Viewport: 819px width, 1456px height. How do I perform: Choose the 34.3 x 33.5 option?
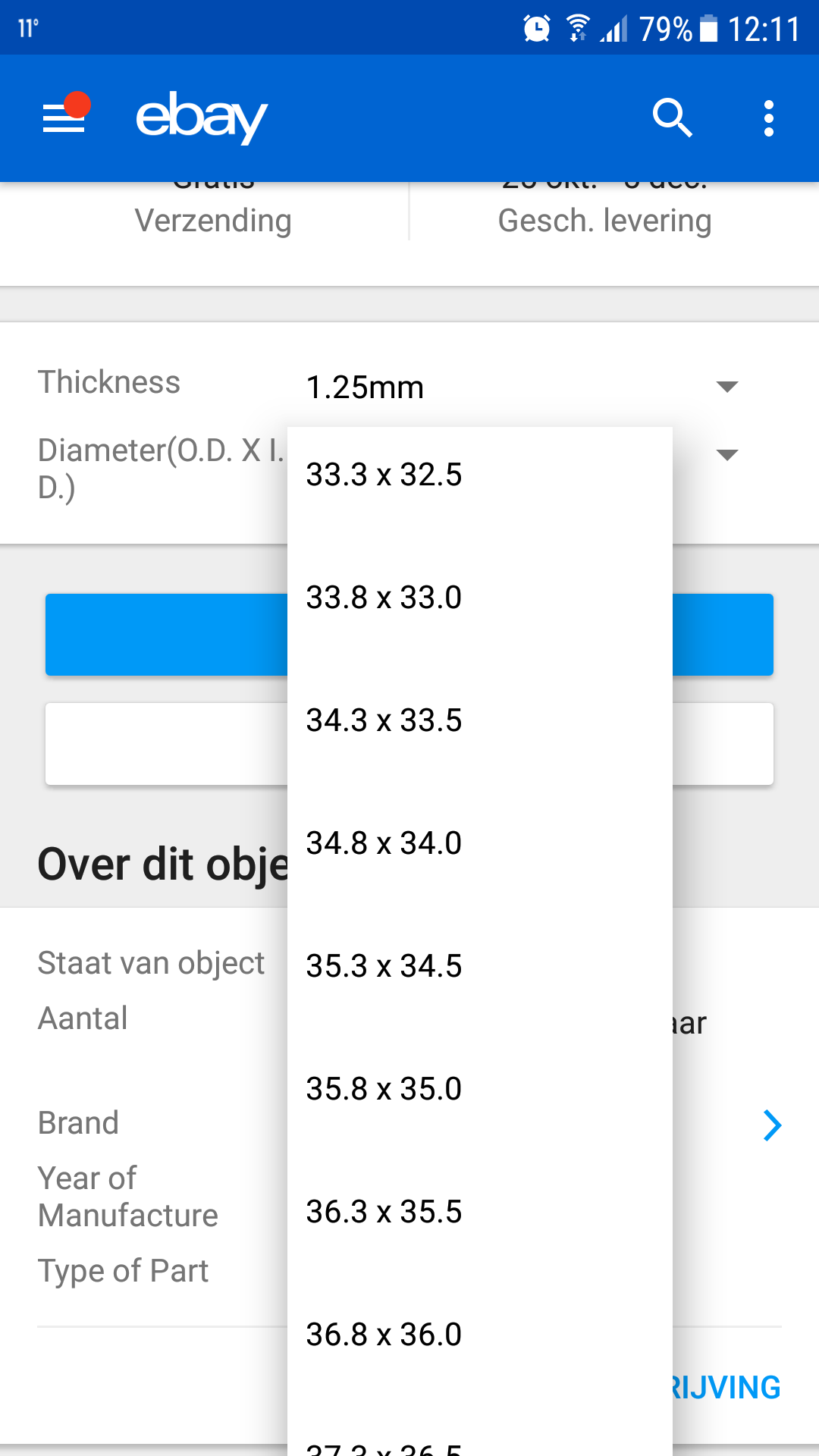(480, 720)
